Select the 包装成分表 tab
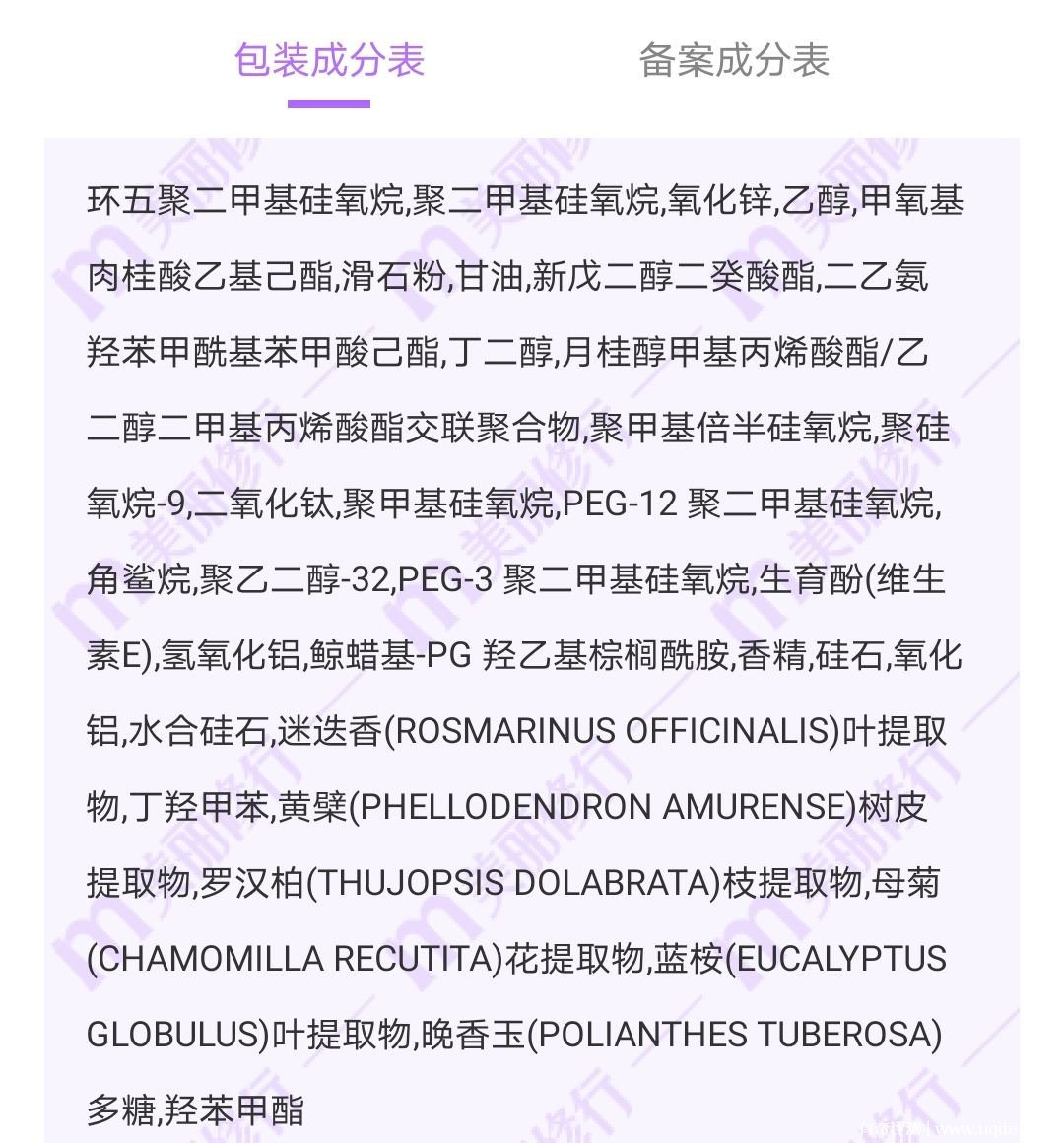 [x=329, y=60]
